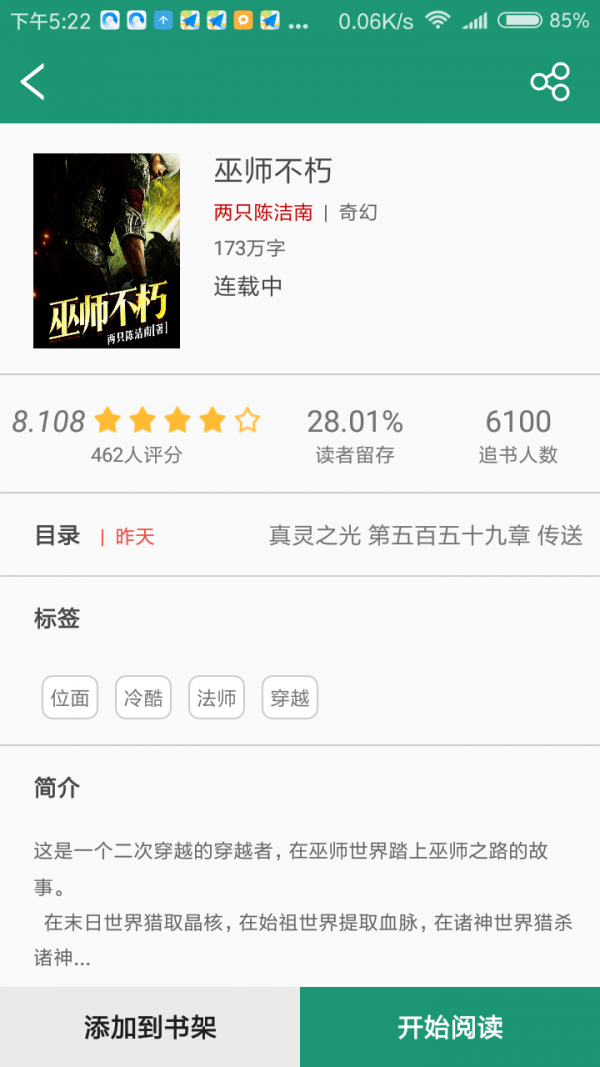Select the 穿越 tag
Viewport: 600px width, 1067px height.
click(290, 697)
